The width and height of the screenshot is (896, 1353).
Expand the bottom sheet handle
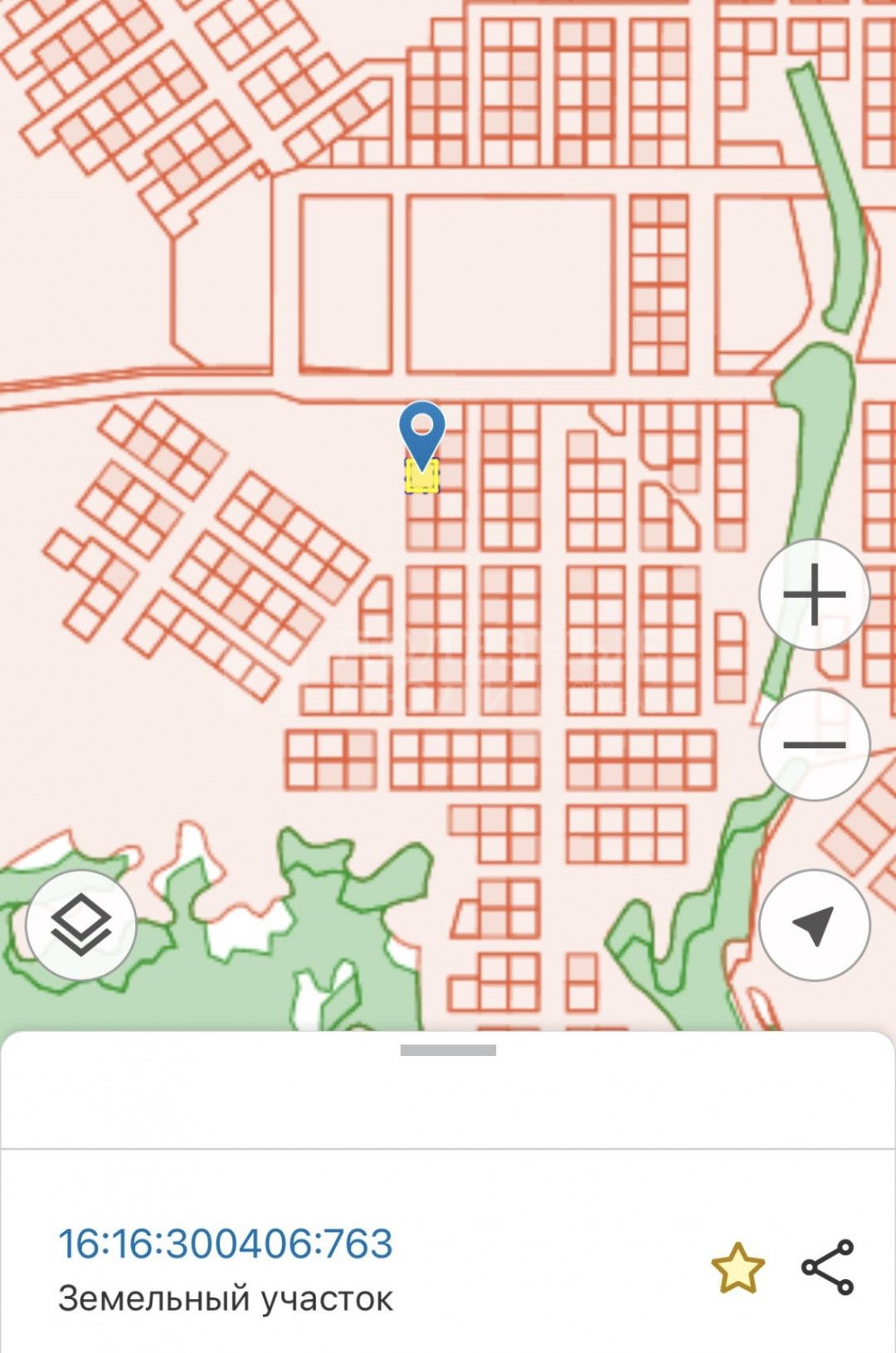pyautogui.click(x=448, y=1050)
